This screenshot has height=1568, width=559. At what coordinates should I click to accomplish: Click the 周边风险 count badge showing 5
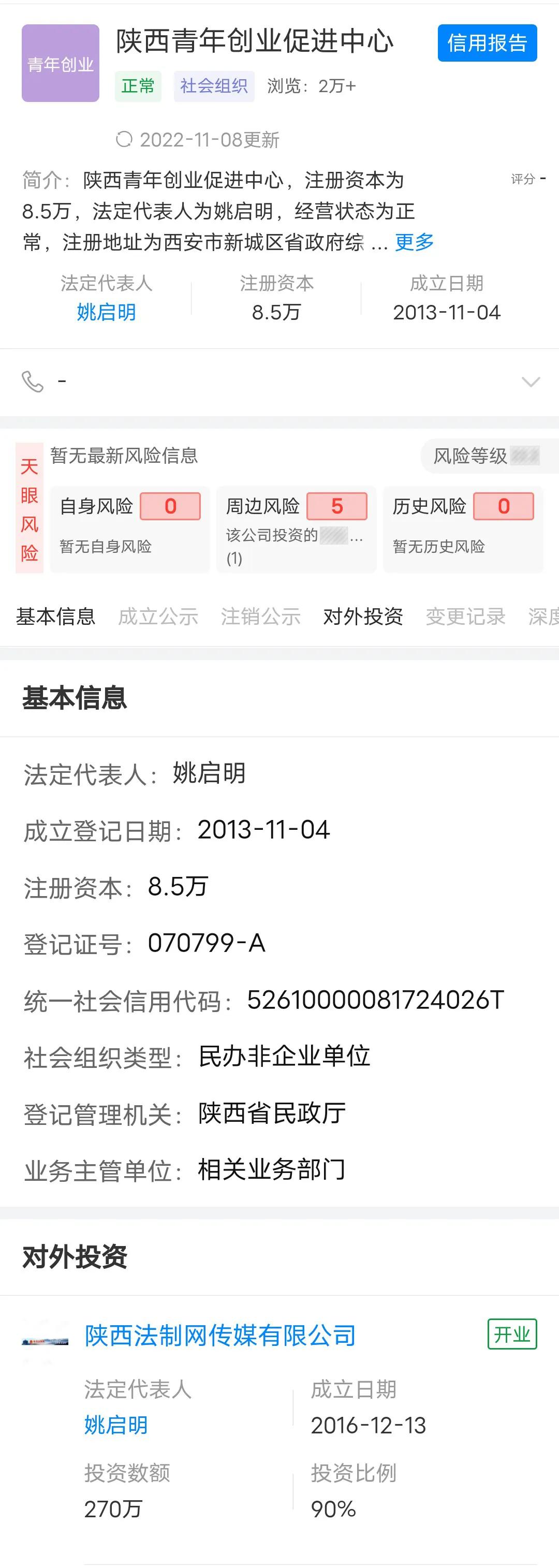coord(337,506)
